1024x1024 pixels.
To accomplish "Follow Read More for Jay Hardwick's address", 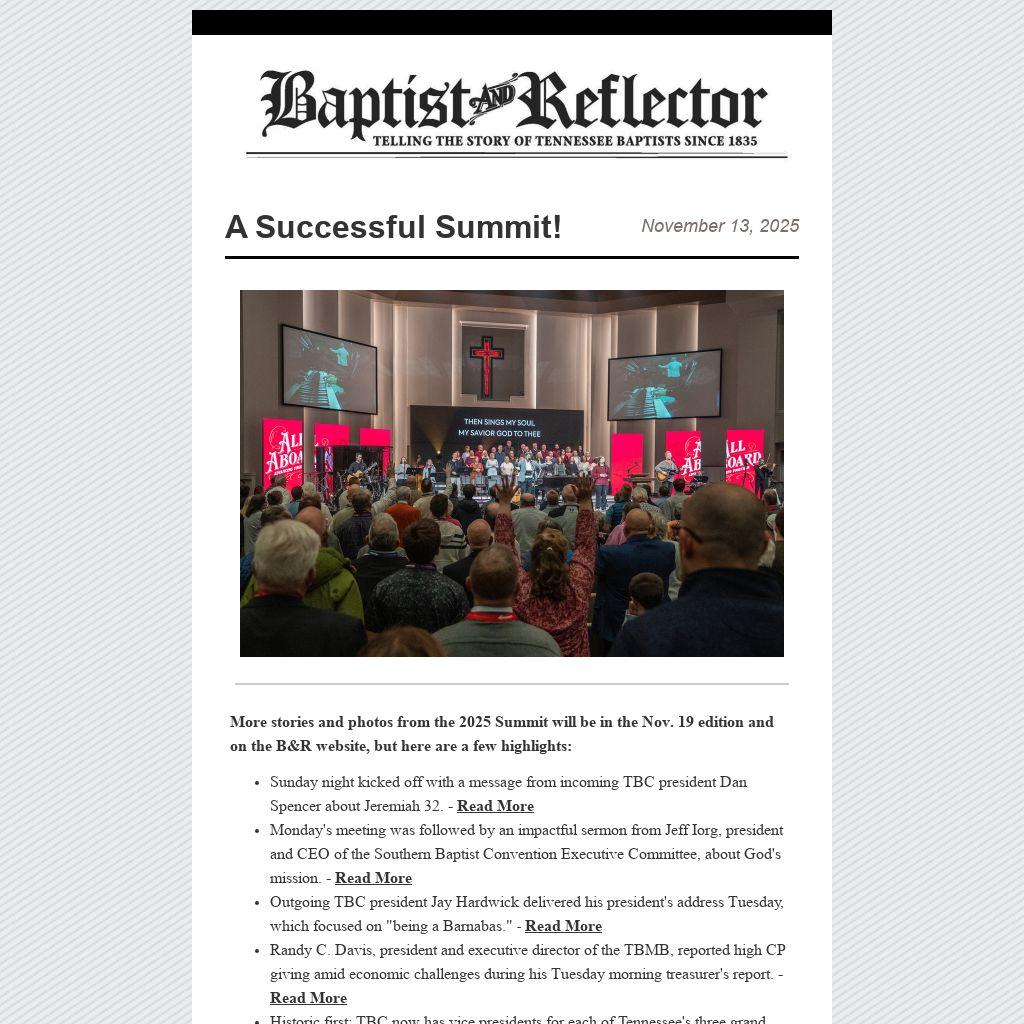I will tap(563, 926).
